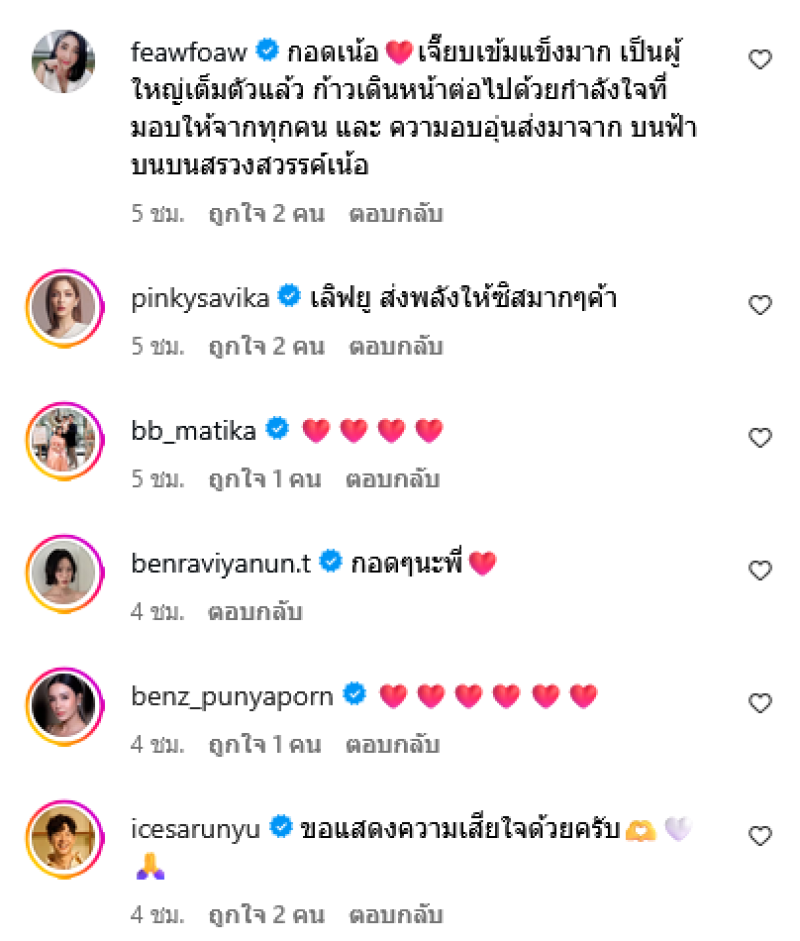The image size is (800, 941).
Task: Open feawfoaw's profile picture
Action: [x=64, y=61]
